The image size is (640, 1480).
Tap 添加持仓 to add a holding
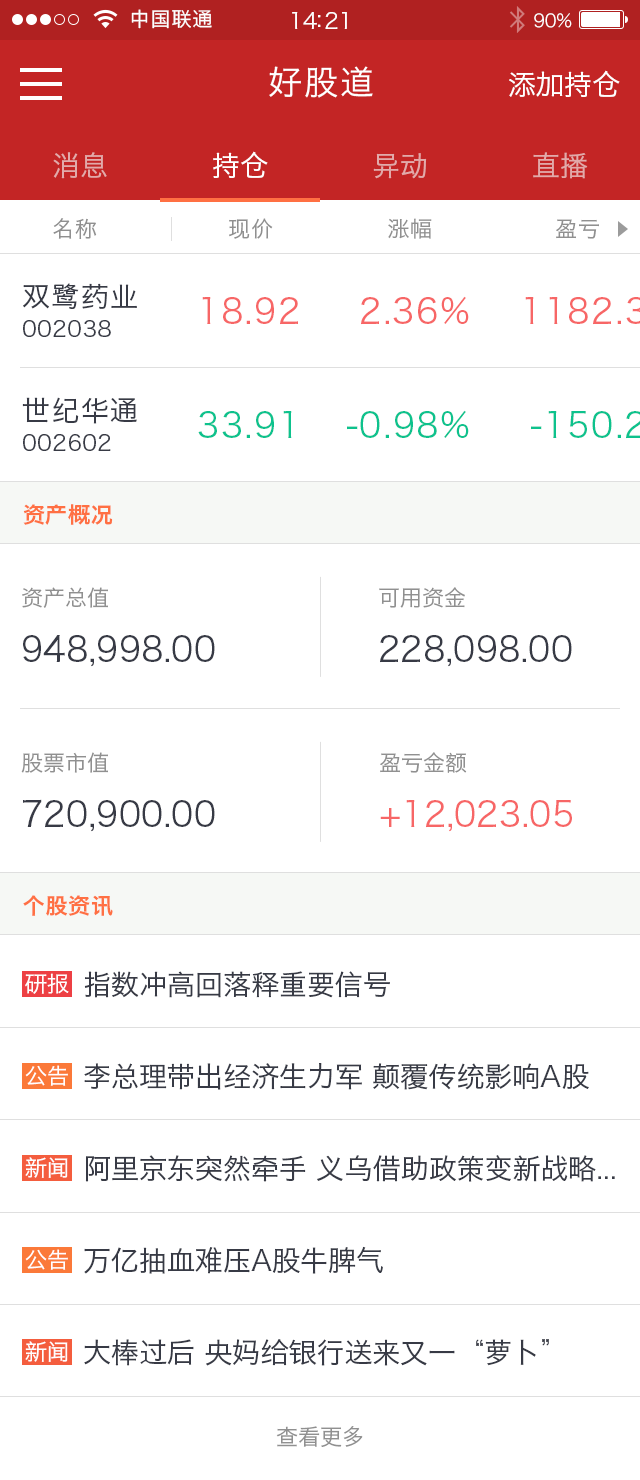point(563,85)
